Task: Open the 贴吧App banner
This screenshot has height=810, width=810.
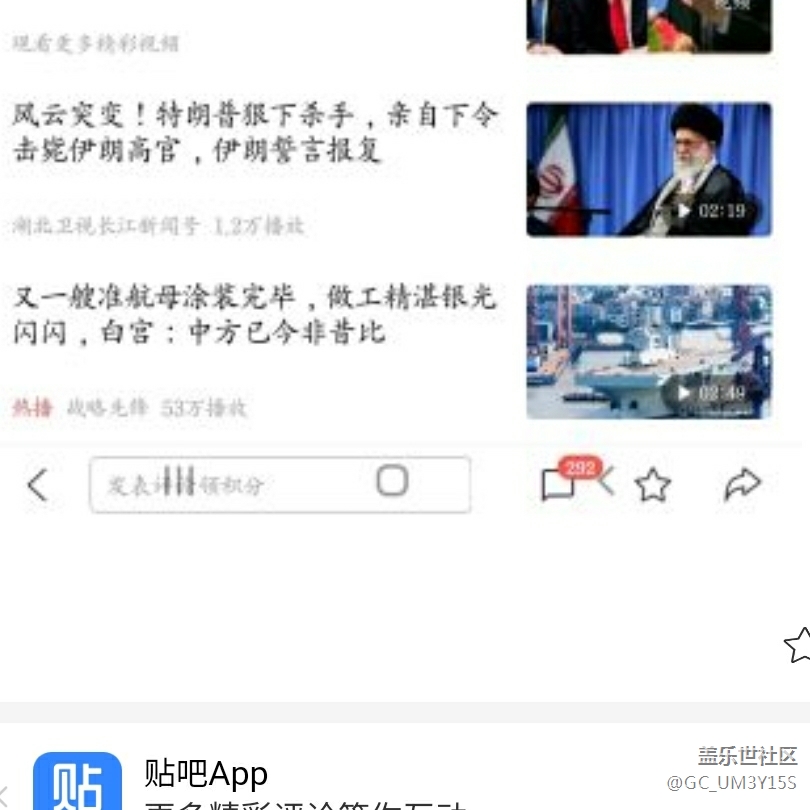Action: click(x=205, y=775)
